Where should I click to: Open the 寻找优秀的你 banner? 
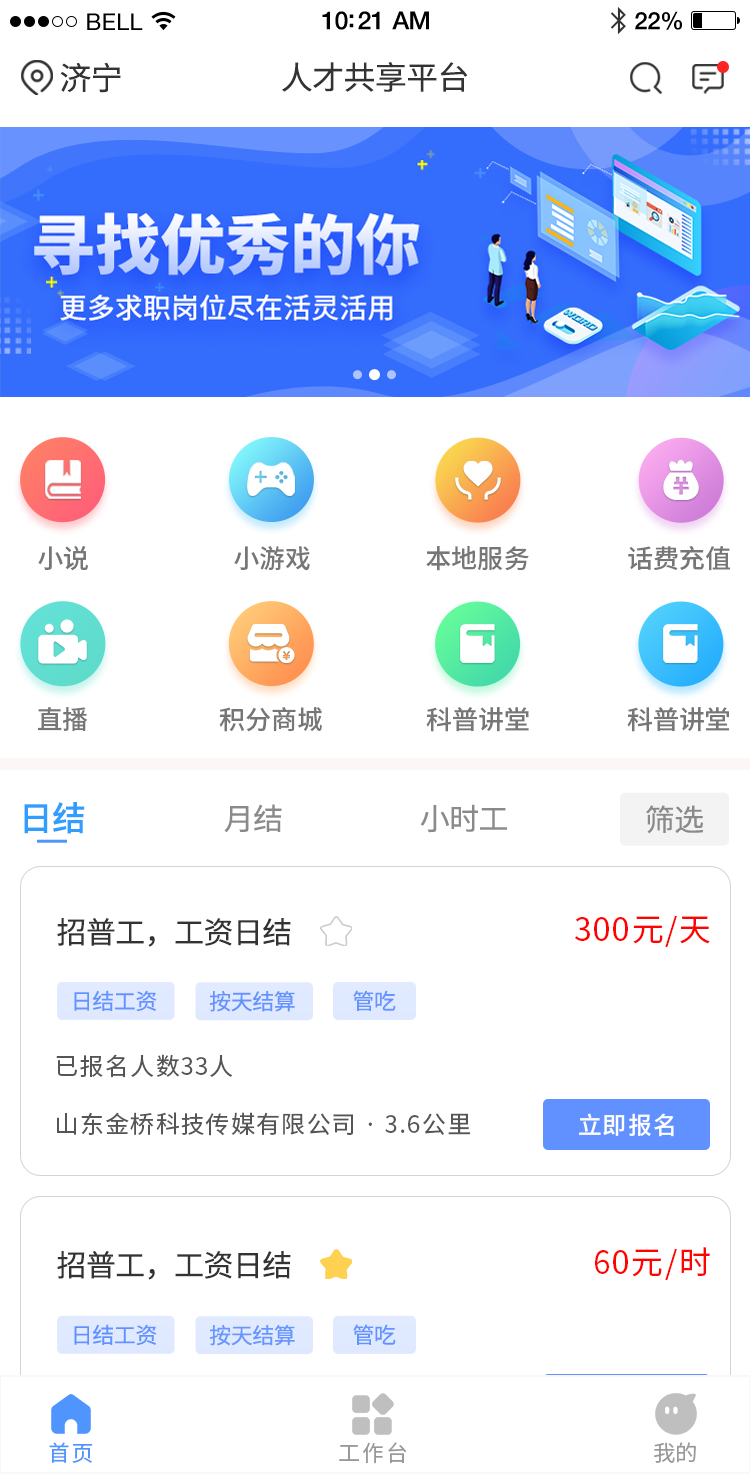(375, 262)
